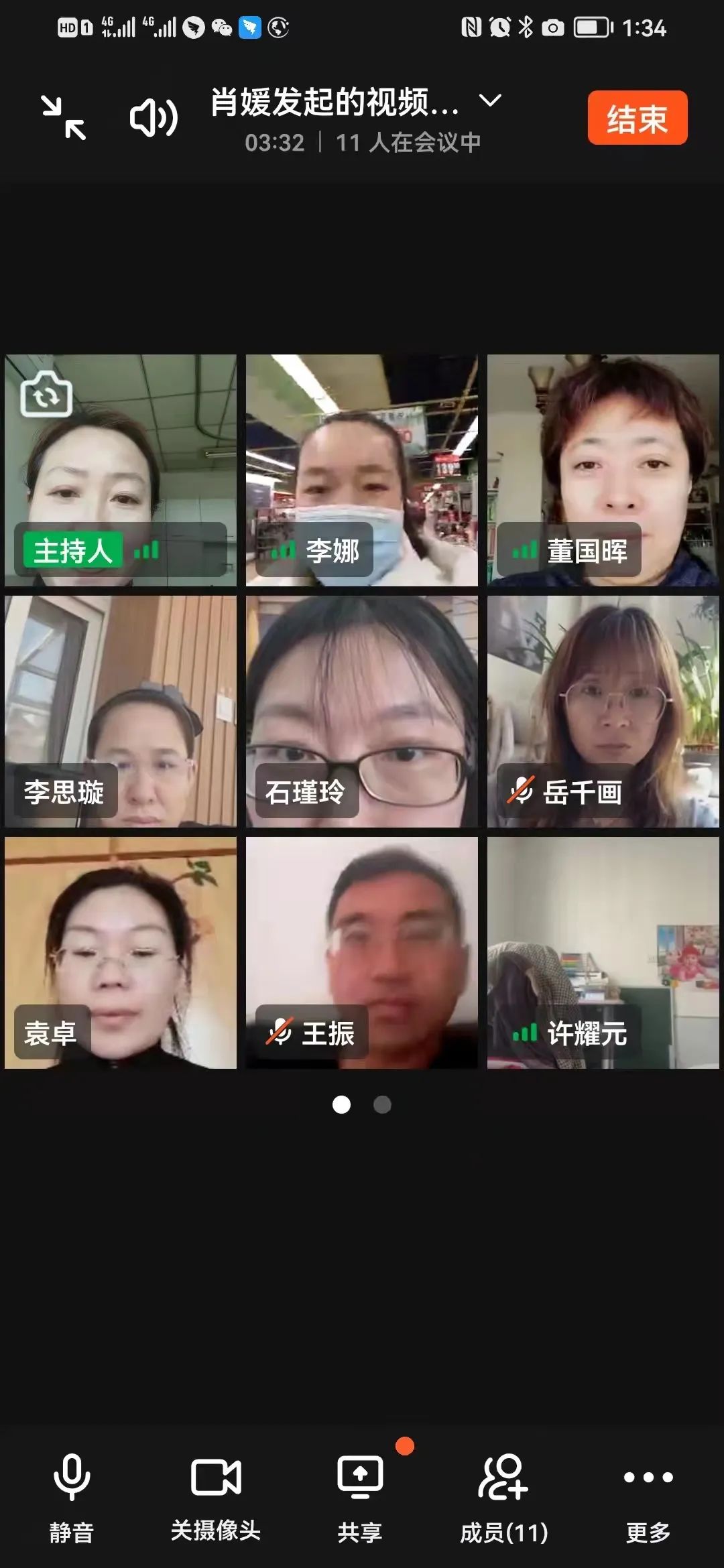Toggle the speaker audio output
Viewport: 724px width, 1568px height.
click(x=154, y=118)
